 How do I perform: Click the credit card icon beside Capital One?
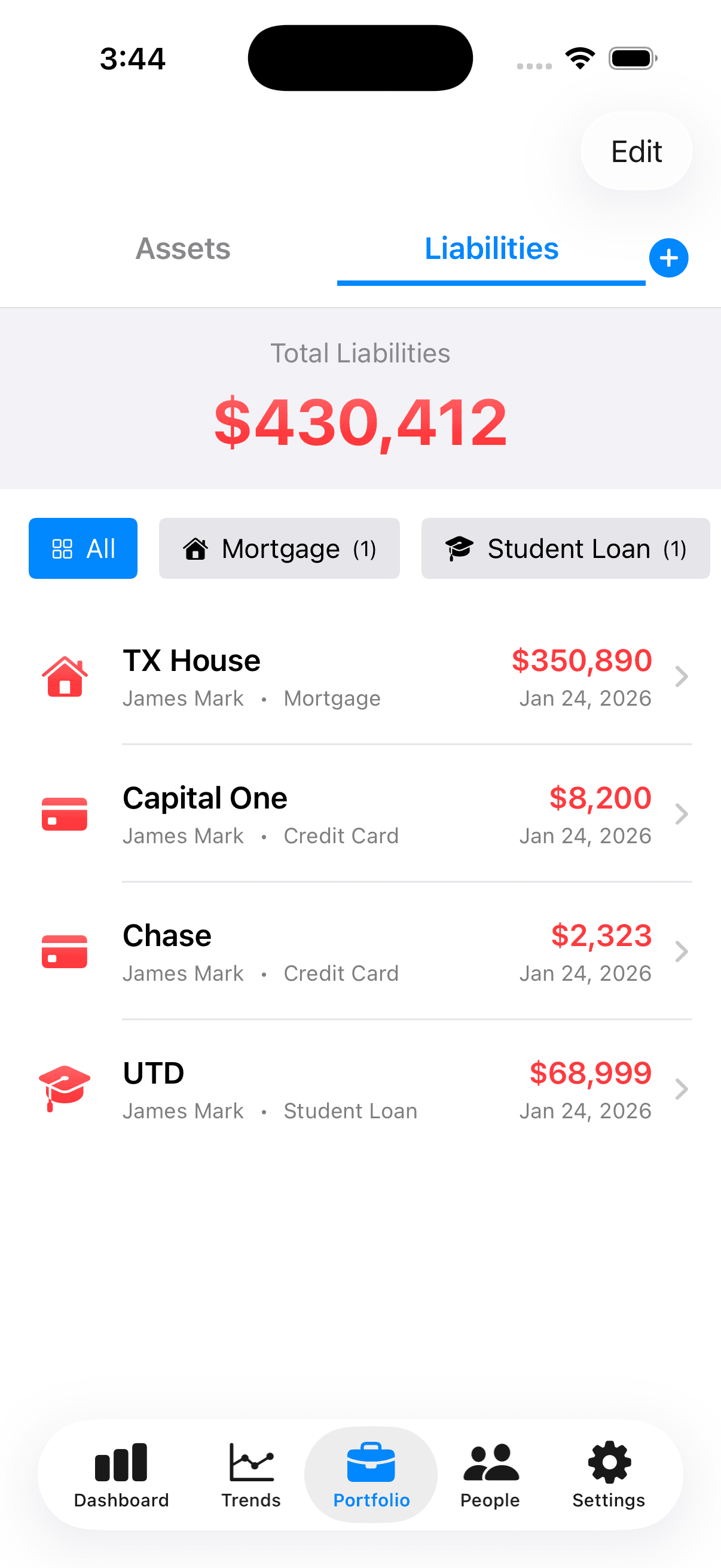pyautogui.click(x=65, y=814)
